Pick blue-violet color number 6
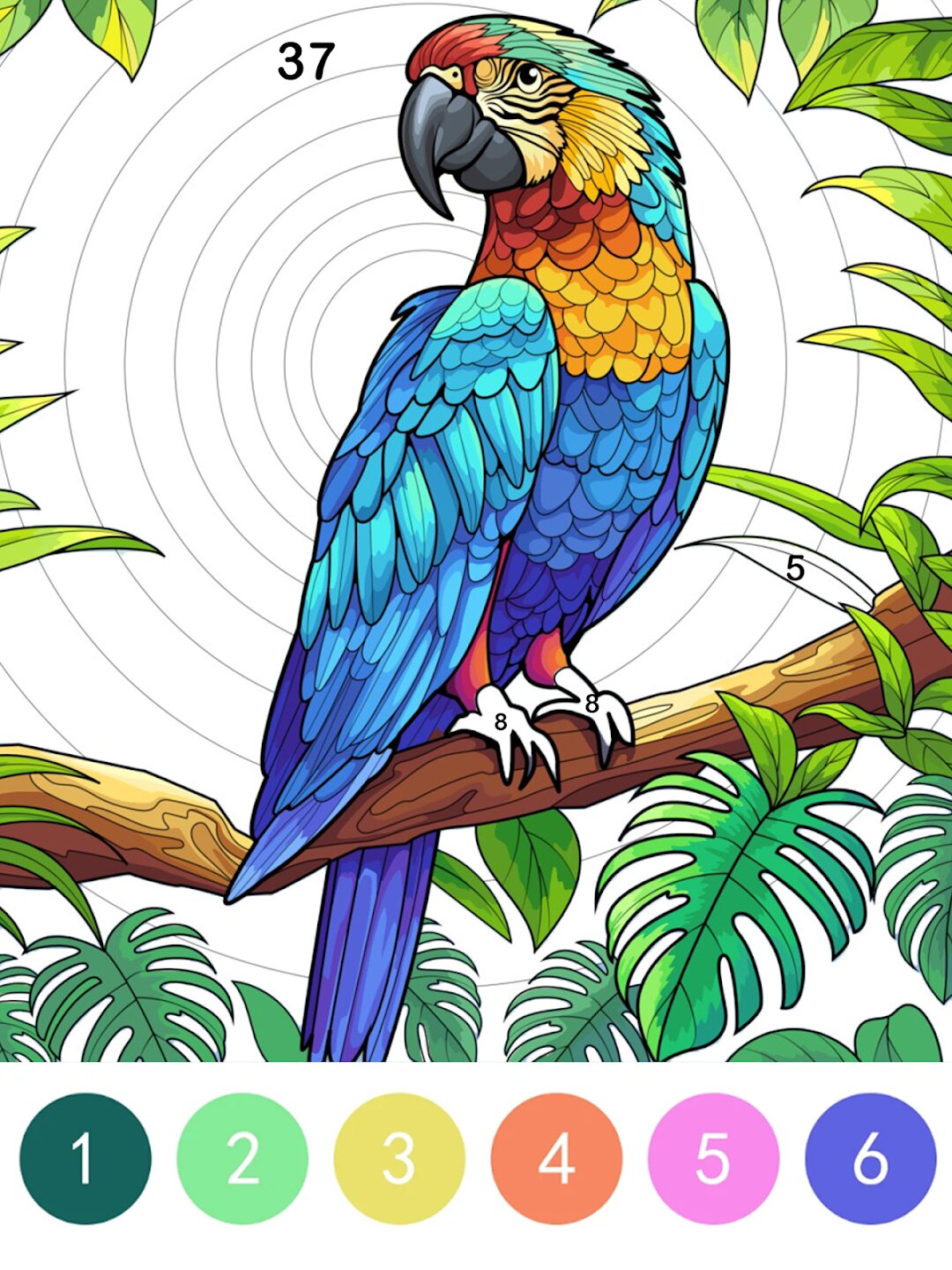The width and height of the screenshot is (952, 1270). 870,1158
